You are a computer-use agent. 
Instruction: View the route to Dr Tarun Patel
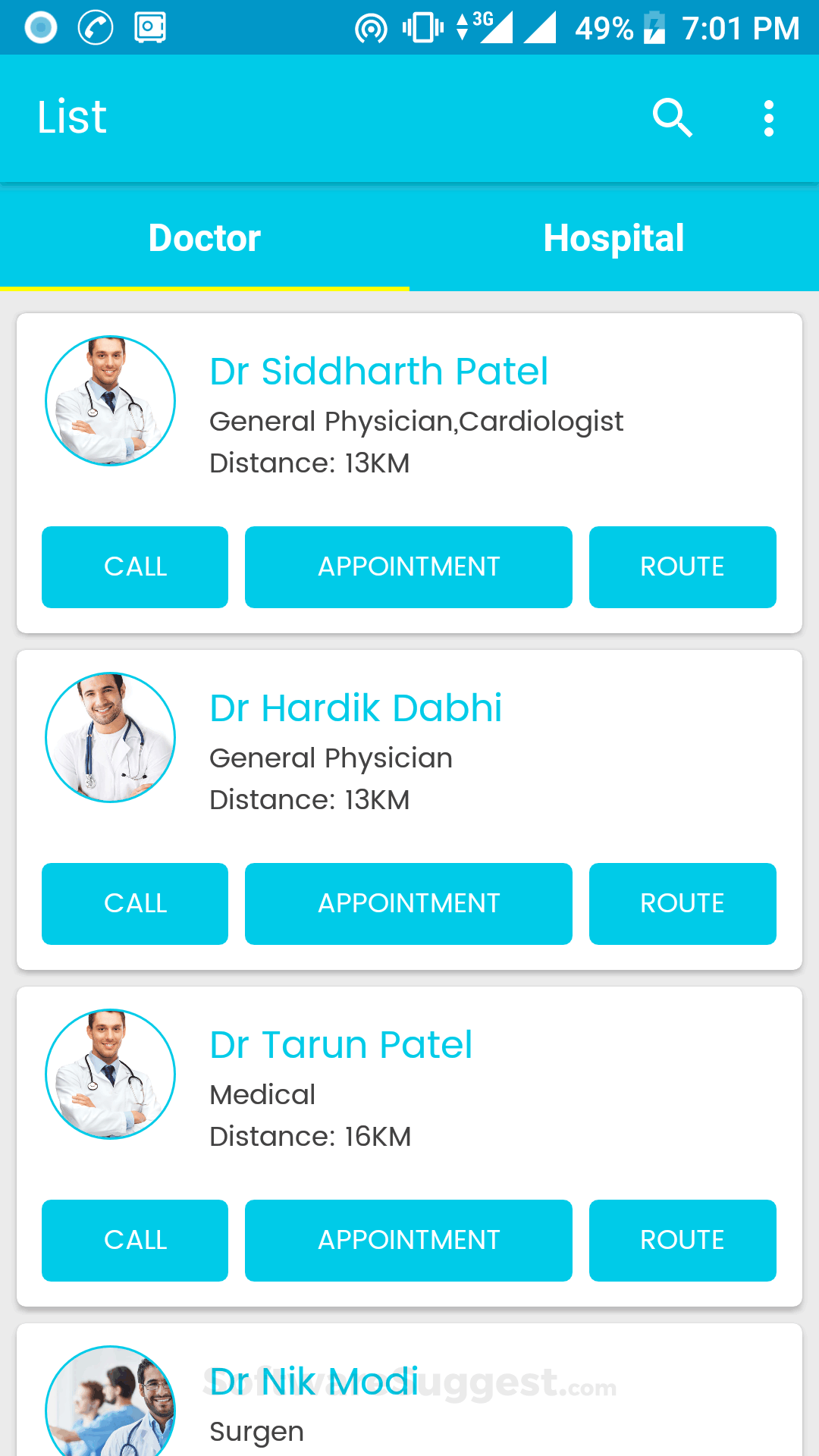[x=682, y=1241]
